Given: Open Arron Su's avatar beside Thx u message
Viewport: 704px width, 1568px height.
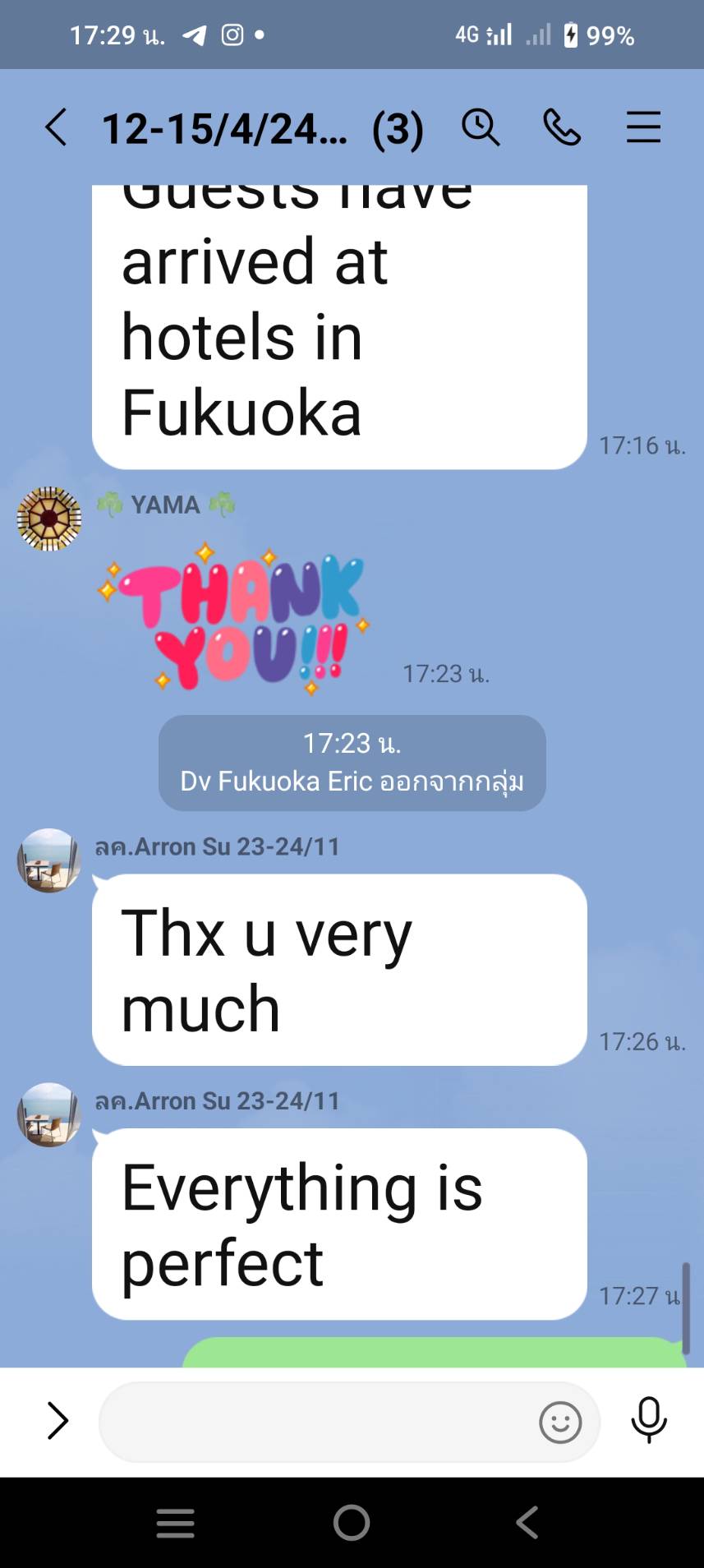Looking at the screenshot, I should [x=49, y=860].
